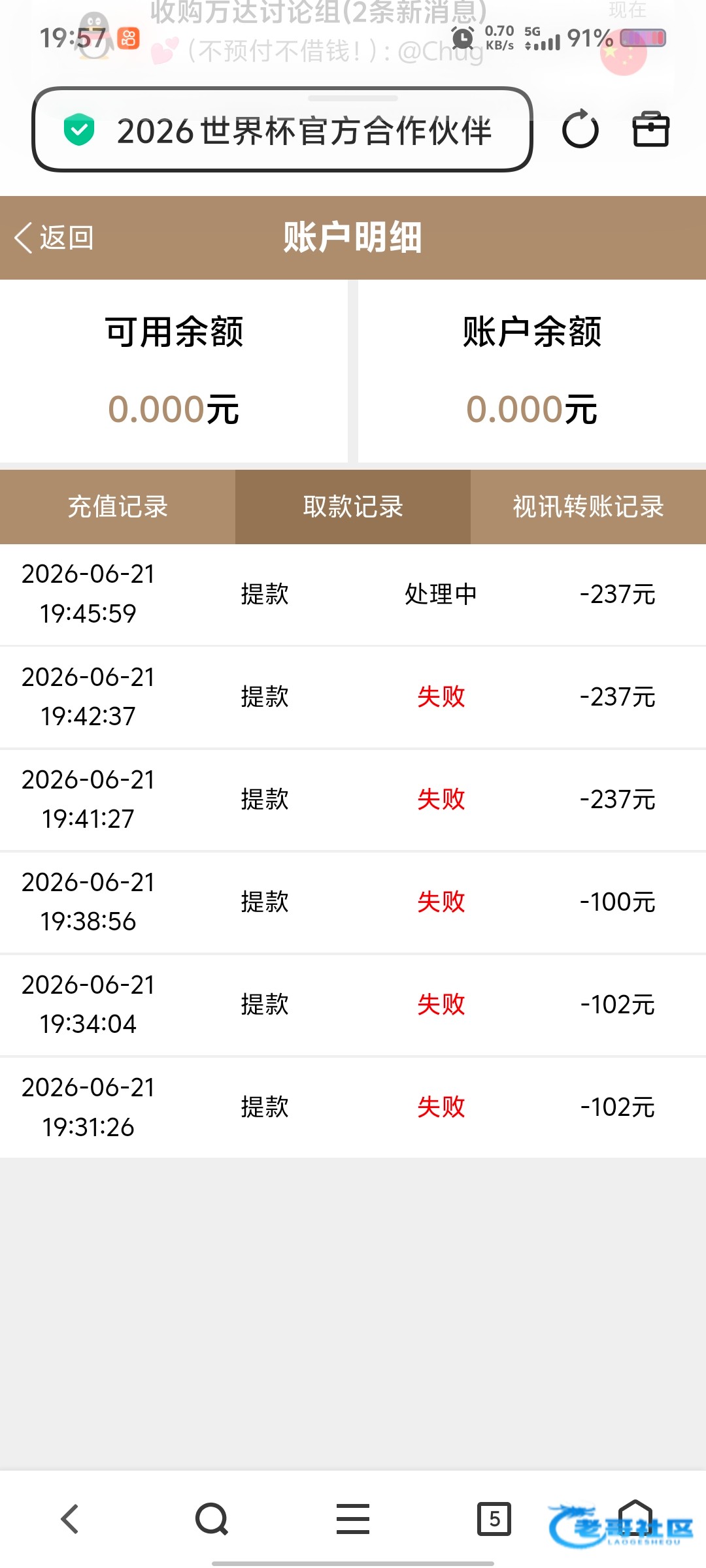Show the 5 open browser tabs
Screen dimensions: 706x1568
pyautogui.click(x=494, y=1519)
